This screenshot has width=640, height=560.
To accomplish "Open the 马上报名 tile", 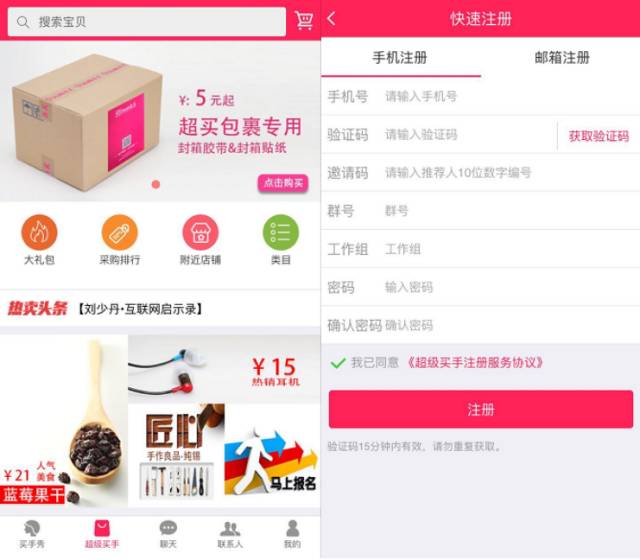I will point(271,455).
